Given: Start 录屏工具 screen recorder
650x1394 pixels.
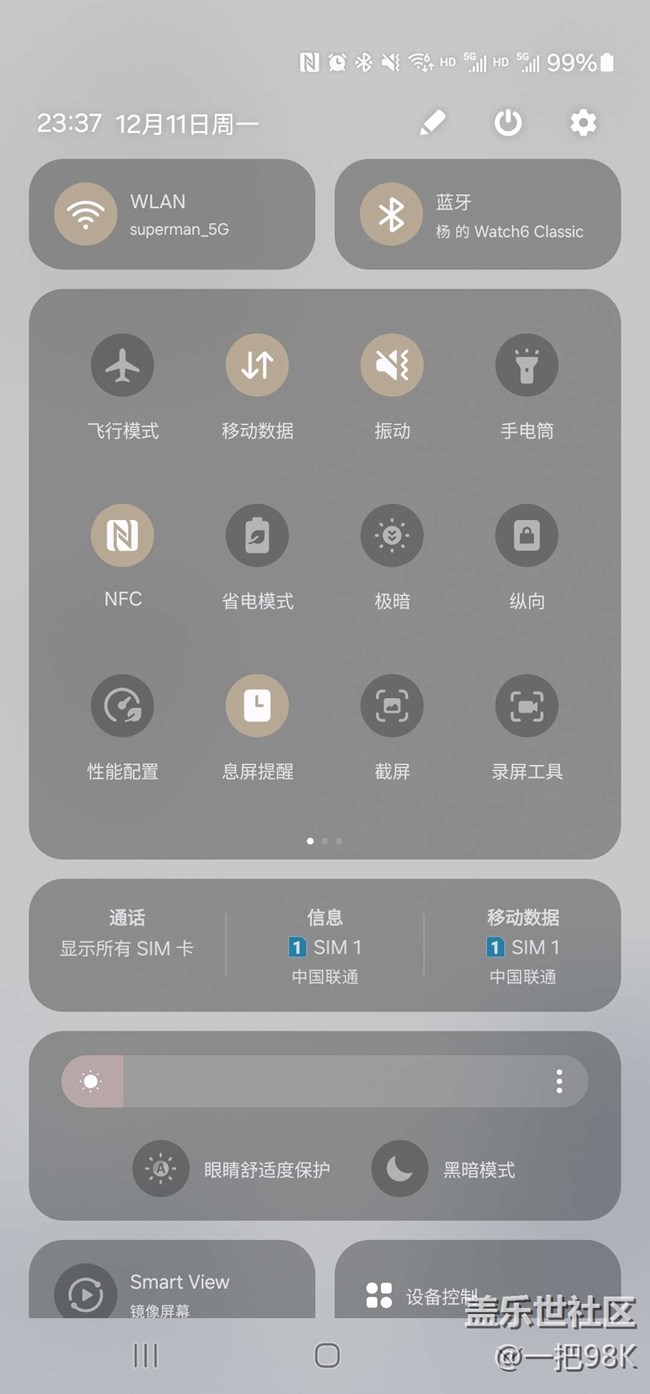Looking at the screenshot, I should tap(527, 706).
